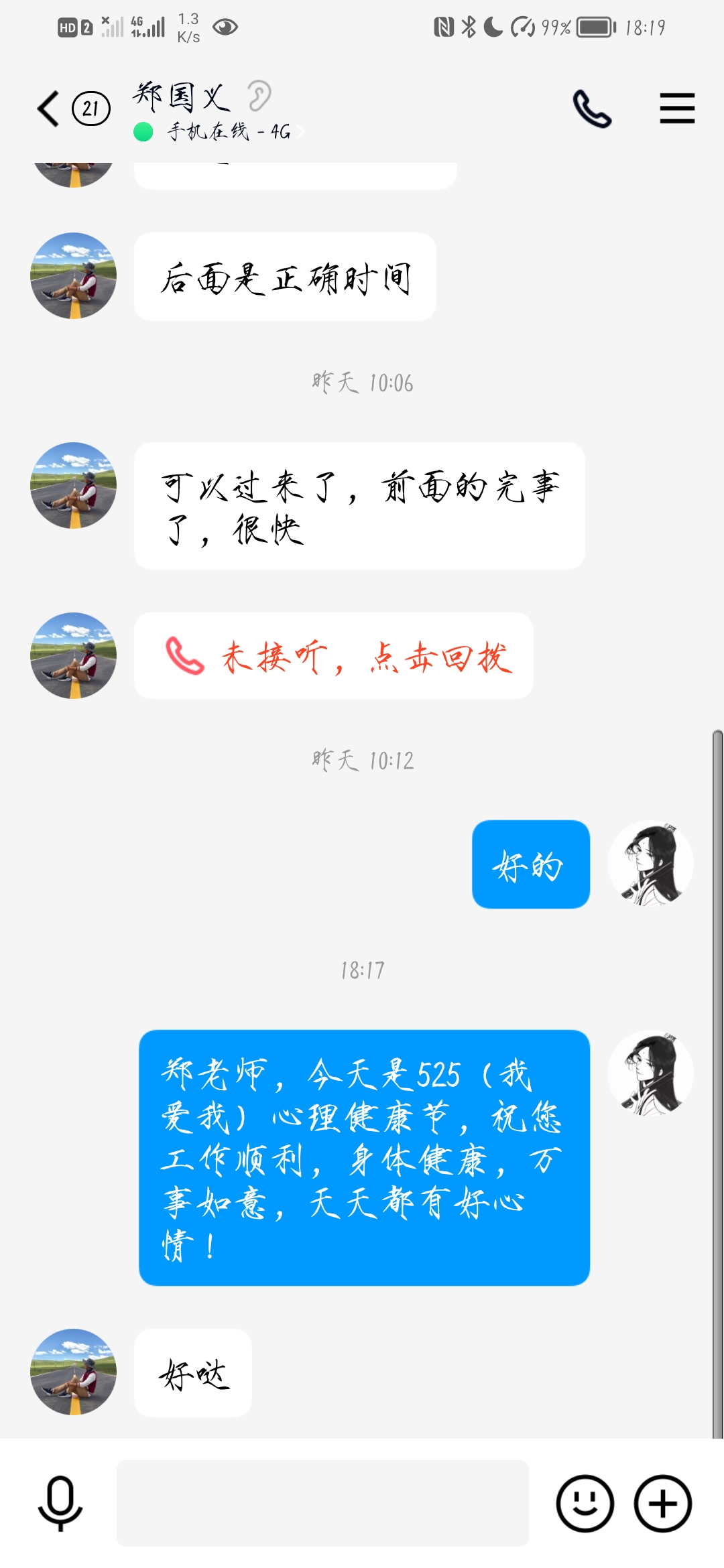This screenshot has width=724, height=1568.
Task: Focus the message text field
Action: (322, 1503)
